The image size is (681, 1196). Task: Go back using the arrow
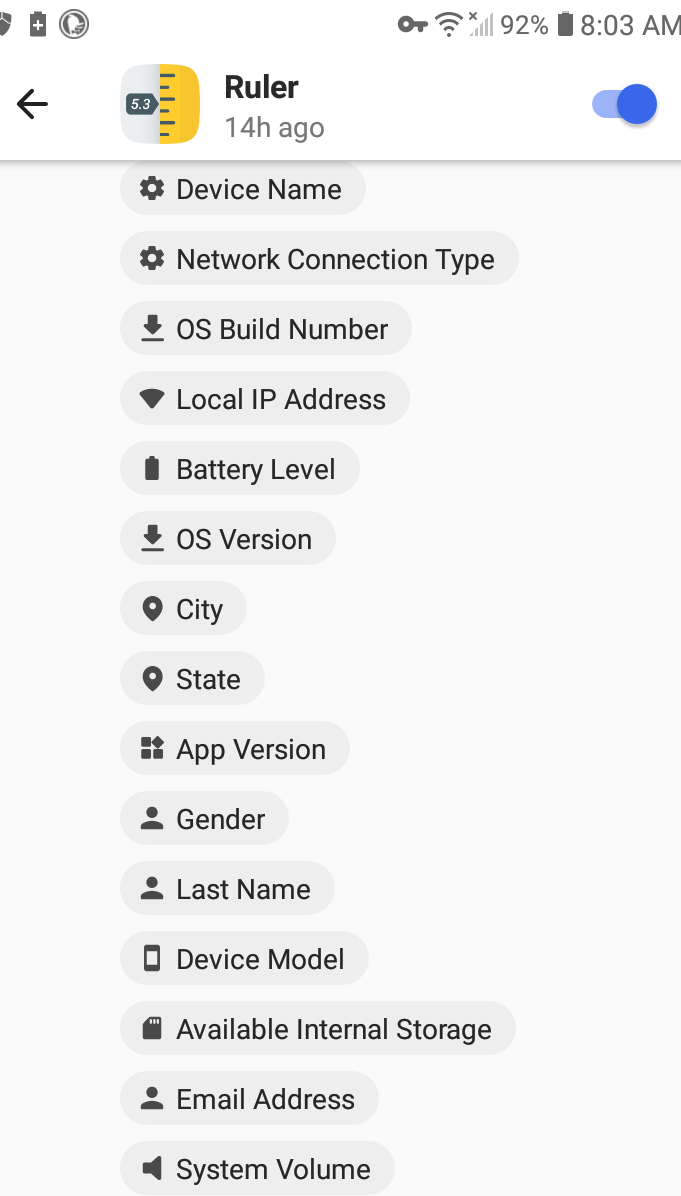click(x=33, y=104)
